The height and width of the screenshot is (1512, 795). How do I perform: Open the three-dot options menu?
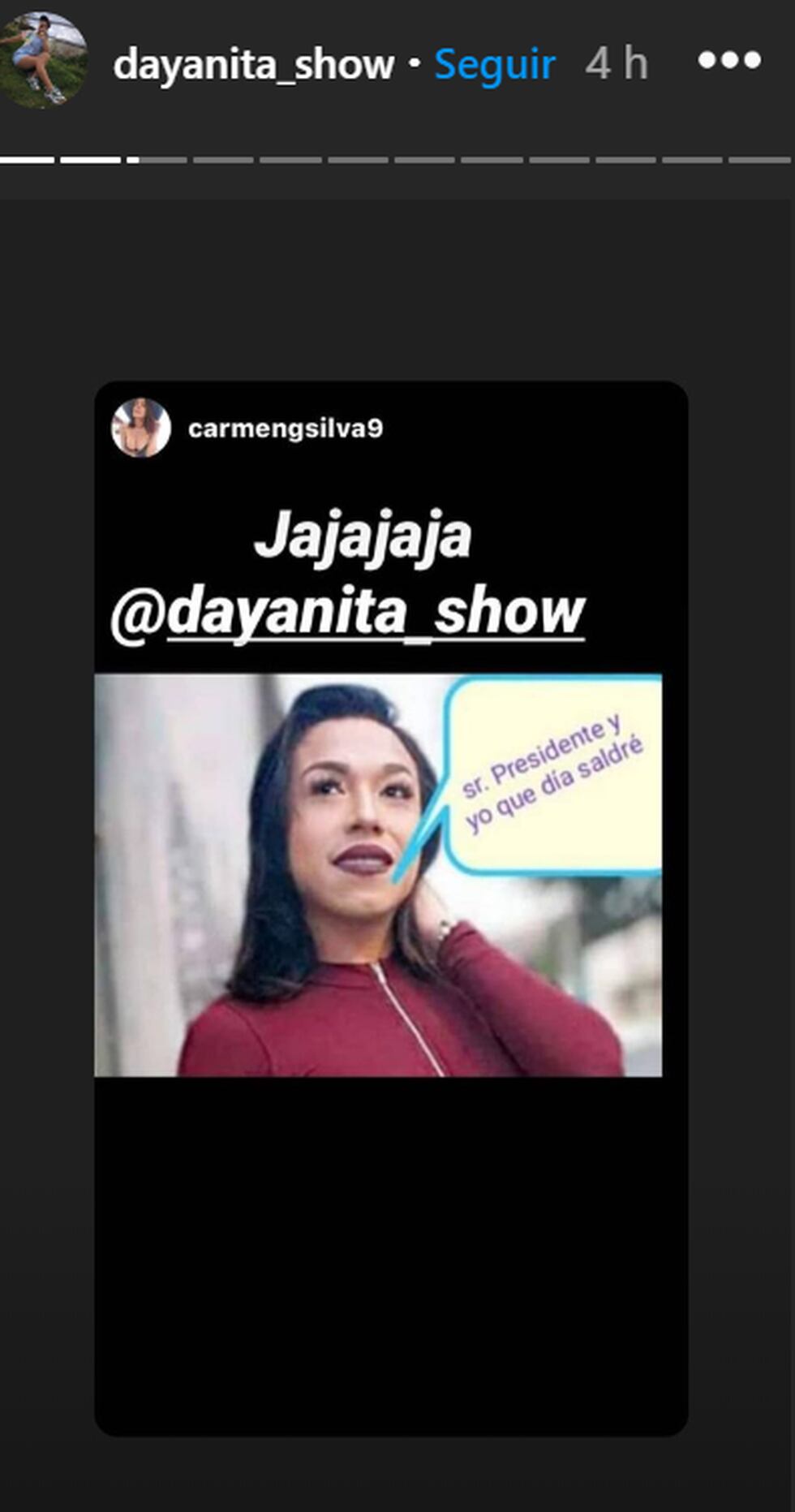(728, 61)
